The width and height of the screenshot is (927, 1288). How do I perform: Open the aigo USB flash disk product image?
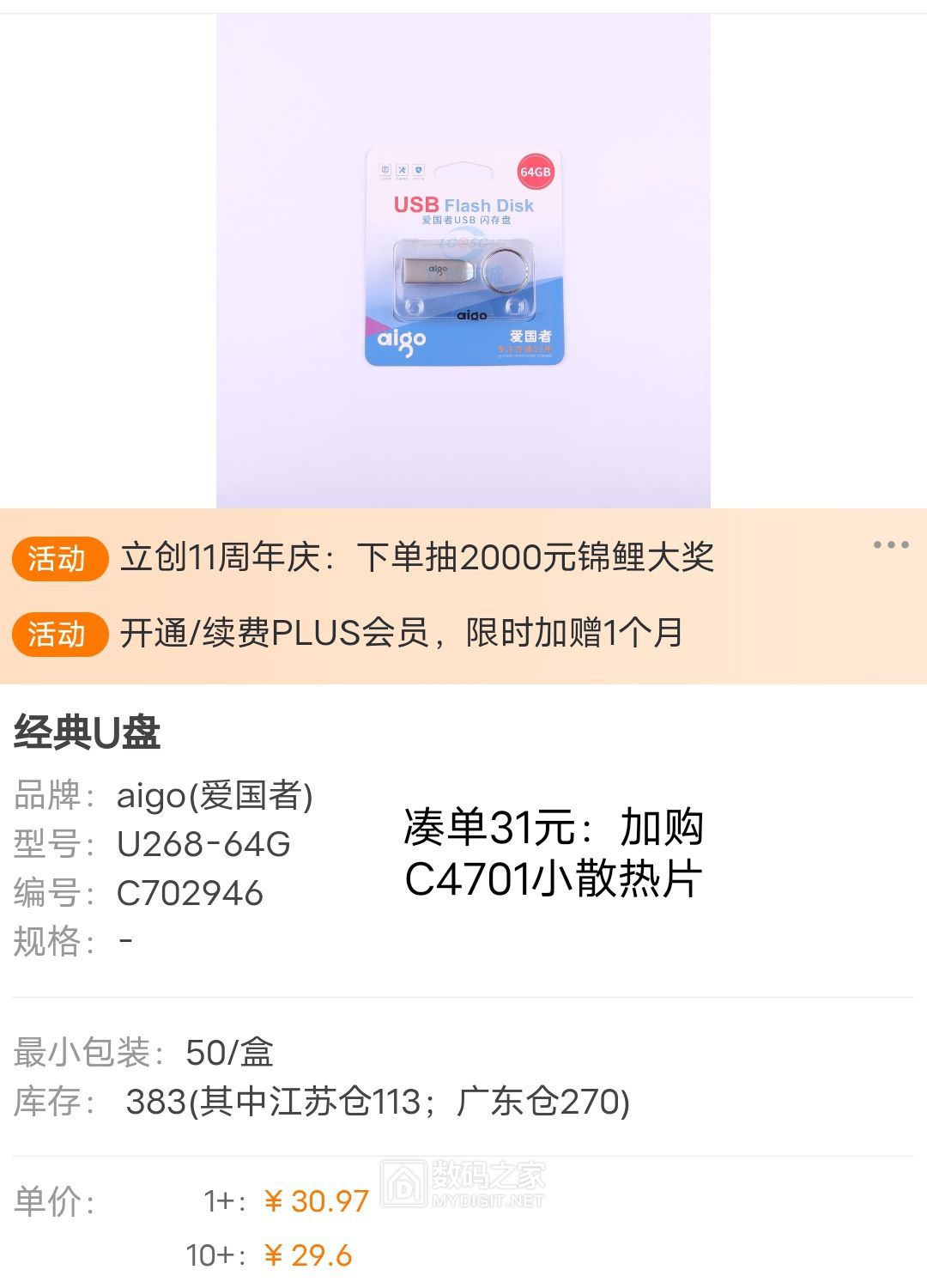coord(463,258)
